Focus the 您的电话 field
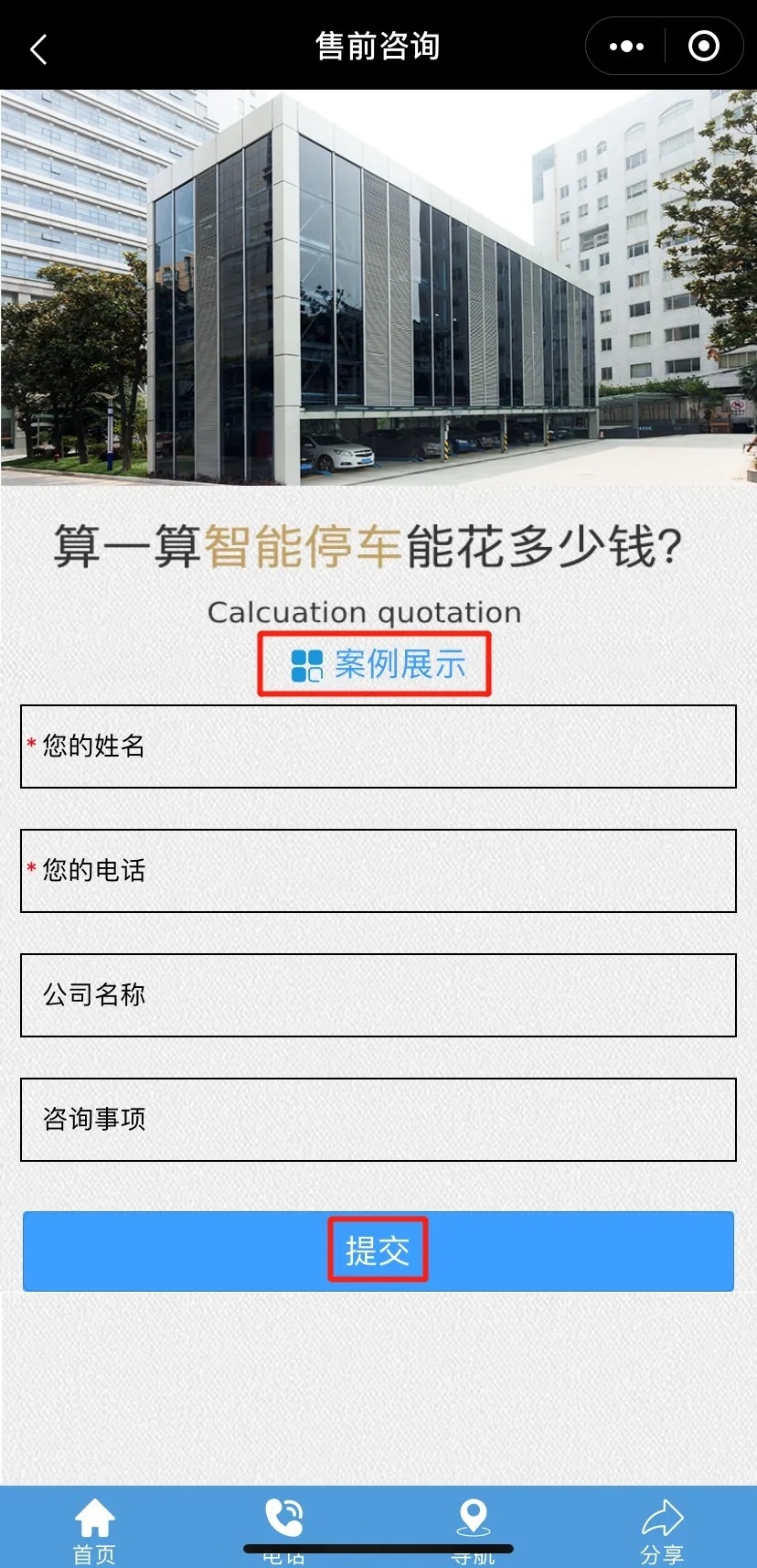 pos(378,871)
